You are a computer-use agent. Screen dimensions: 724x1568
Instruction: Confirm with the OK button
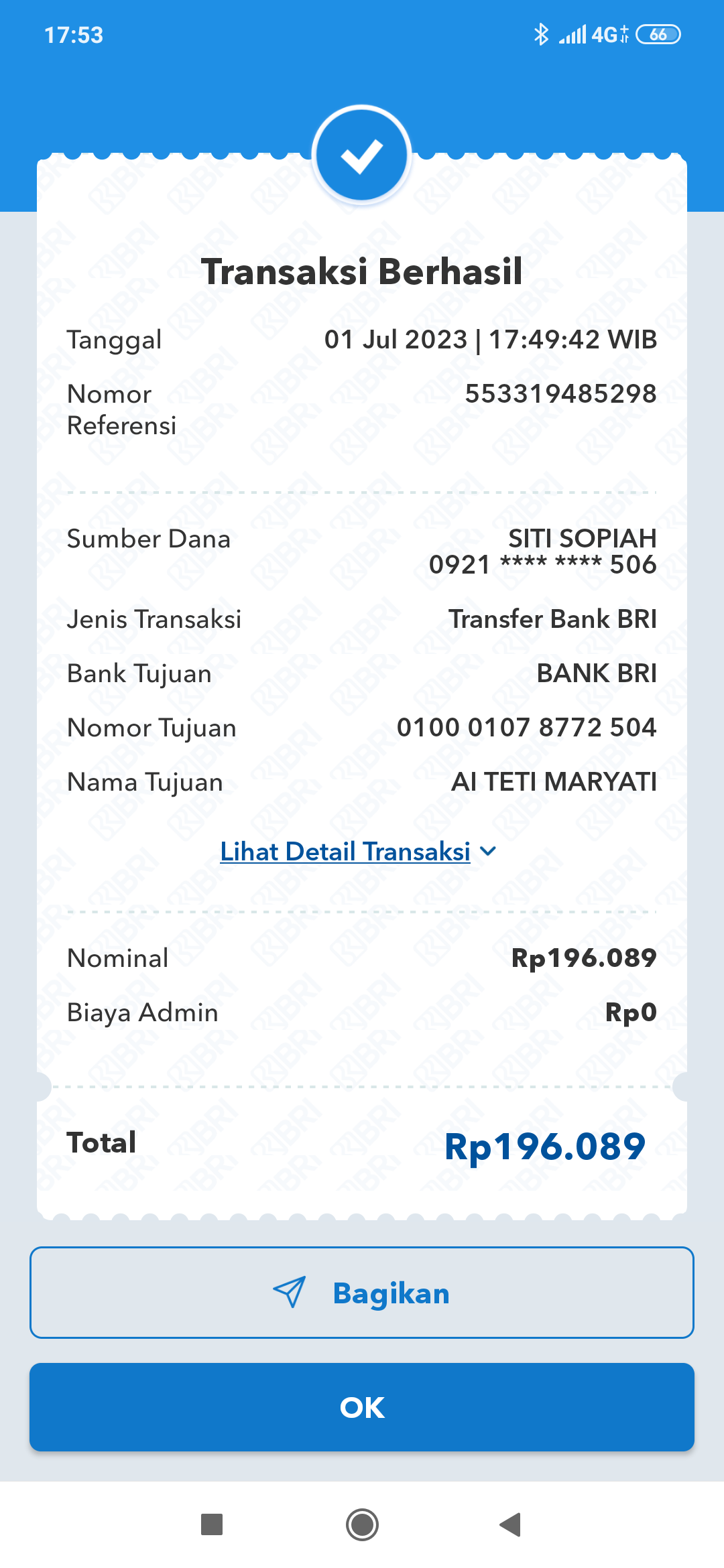point(362,1407)
